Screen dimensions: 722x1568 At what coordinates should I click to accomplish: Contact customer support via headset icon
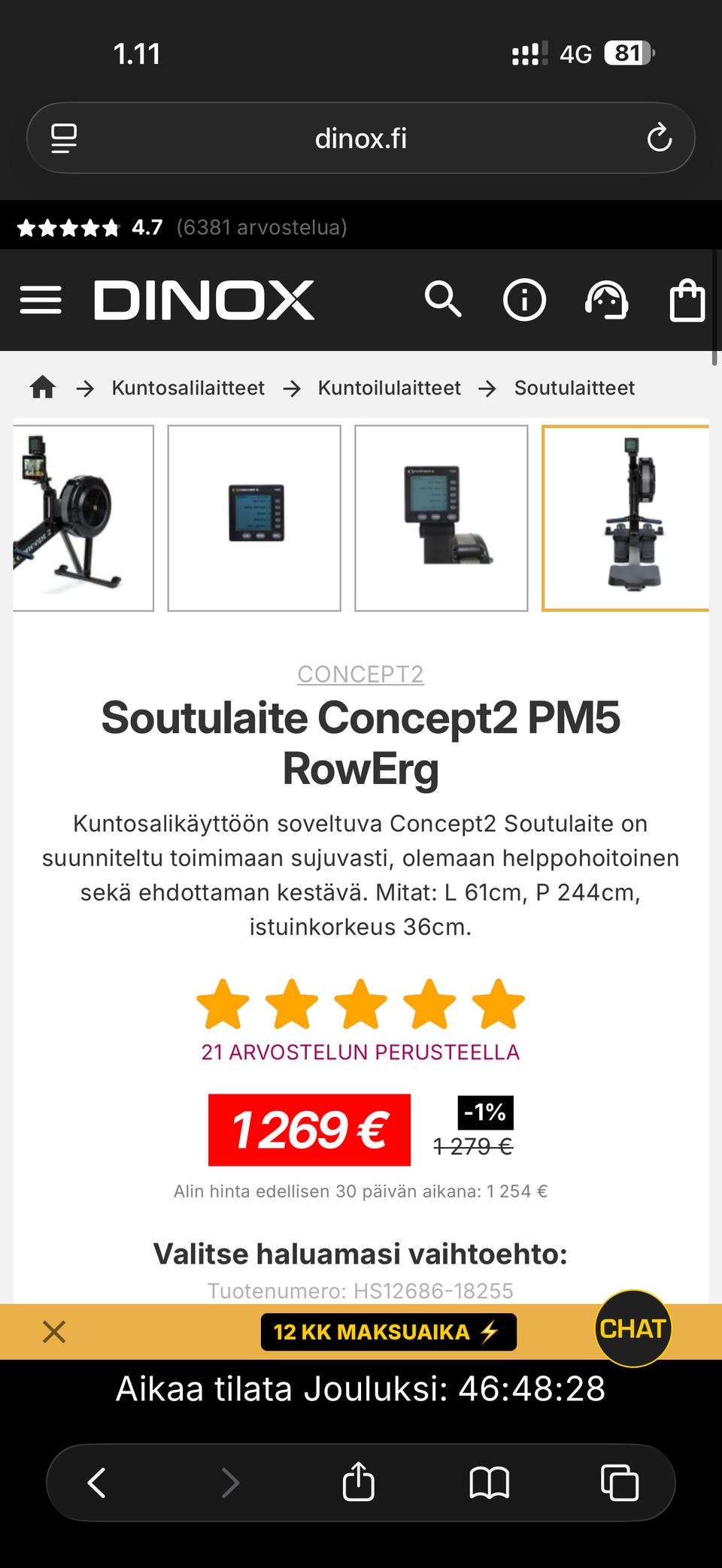click(x=608, y=299)
